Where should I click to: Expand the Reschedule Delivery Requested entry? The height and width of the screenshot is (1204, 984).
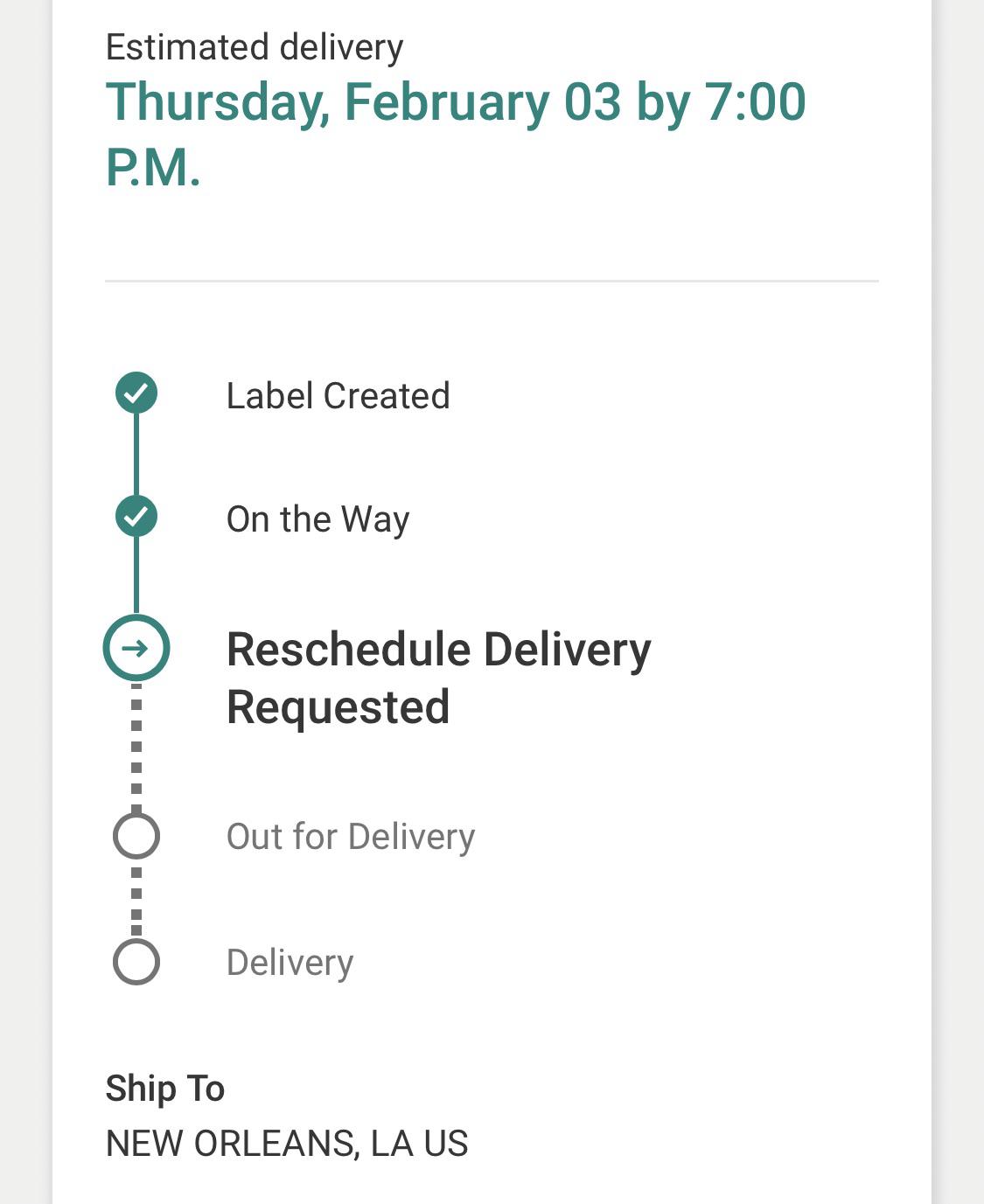pyautogui.click(x=437, y=679)
